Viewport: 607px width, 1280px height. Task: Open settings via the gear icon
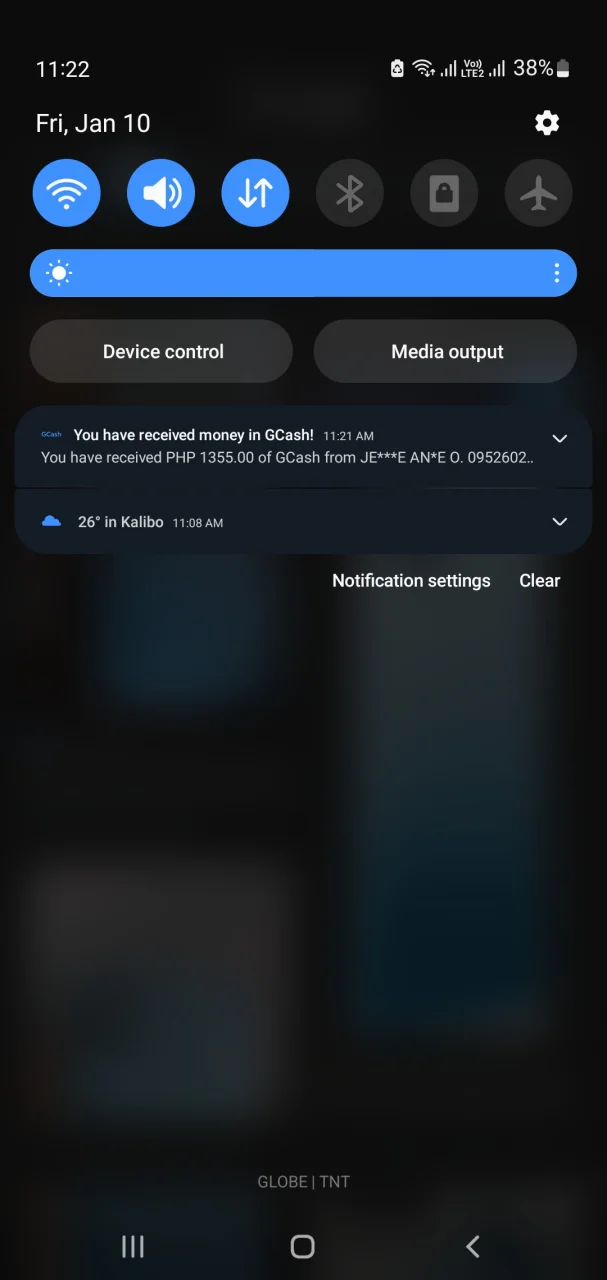click(547, 123)
